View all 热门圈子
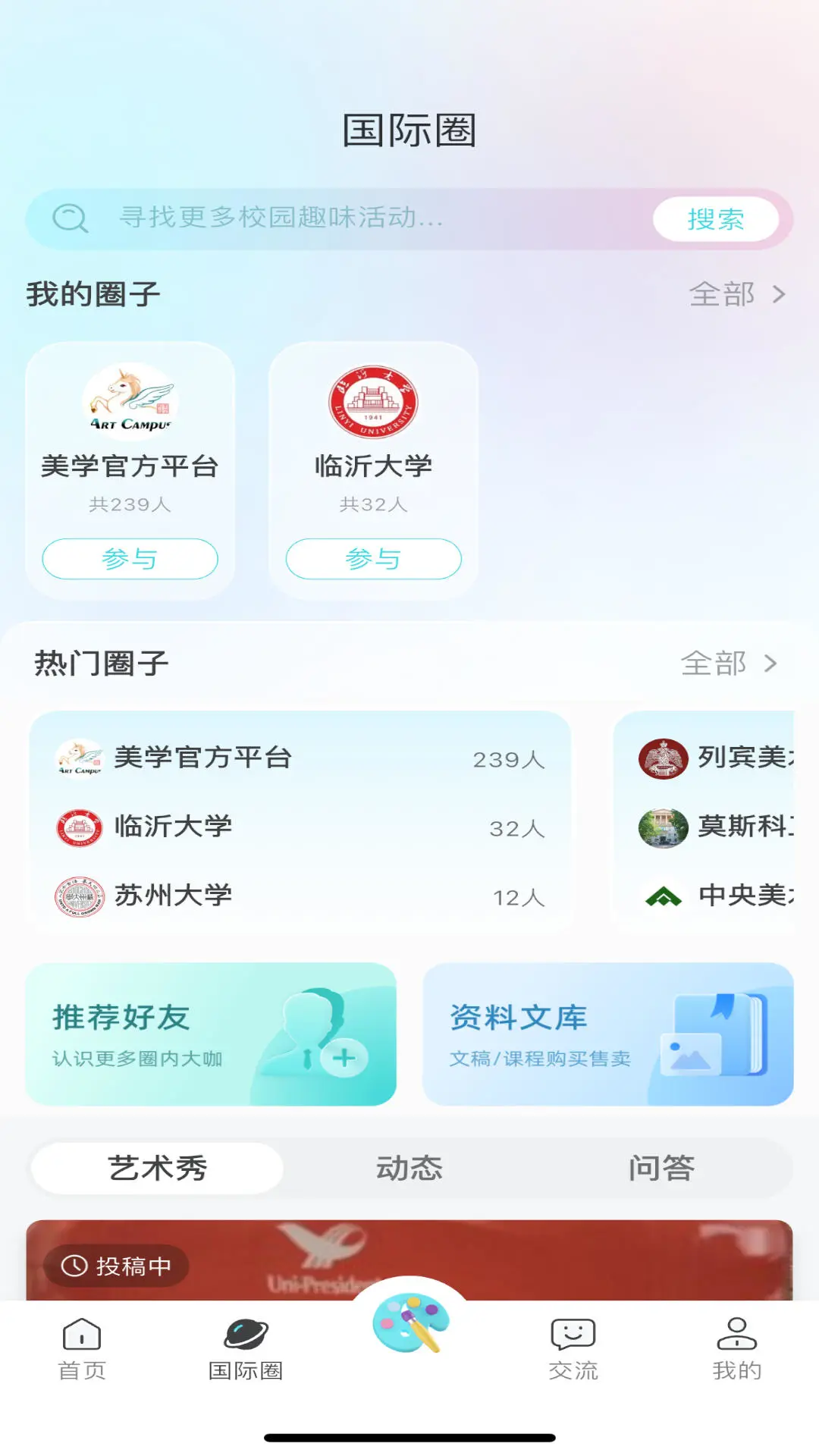 click(x=728, y=664)
